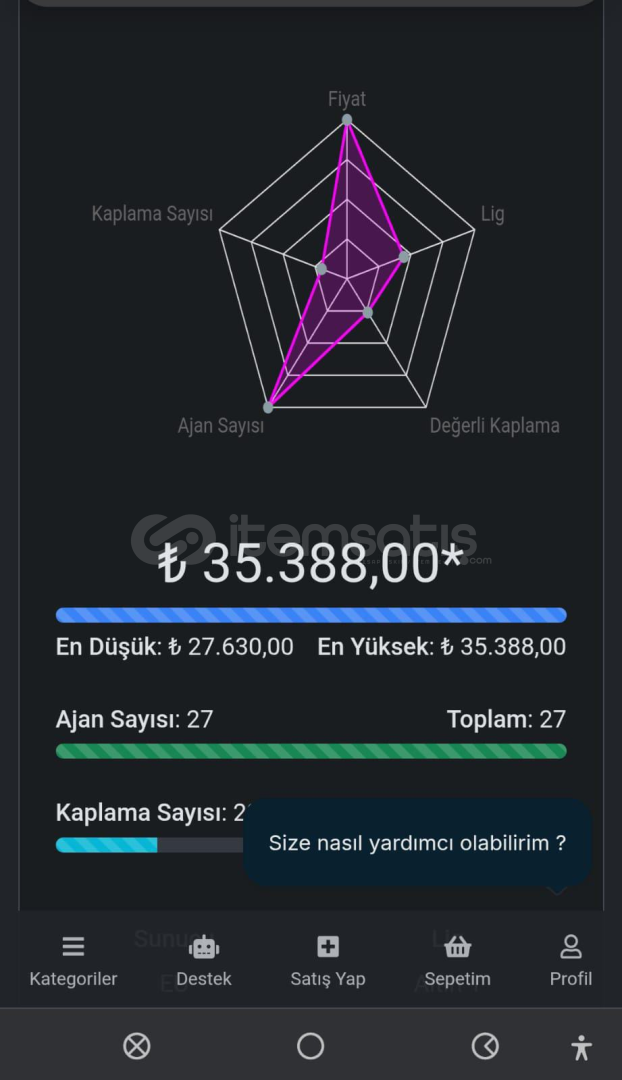The width and height of the screenshot is (622, 1080).
Task: Open the accessibility shortcut icon
Action: tap(581, 1047)
